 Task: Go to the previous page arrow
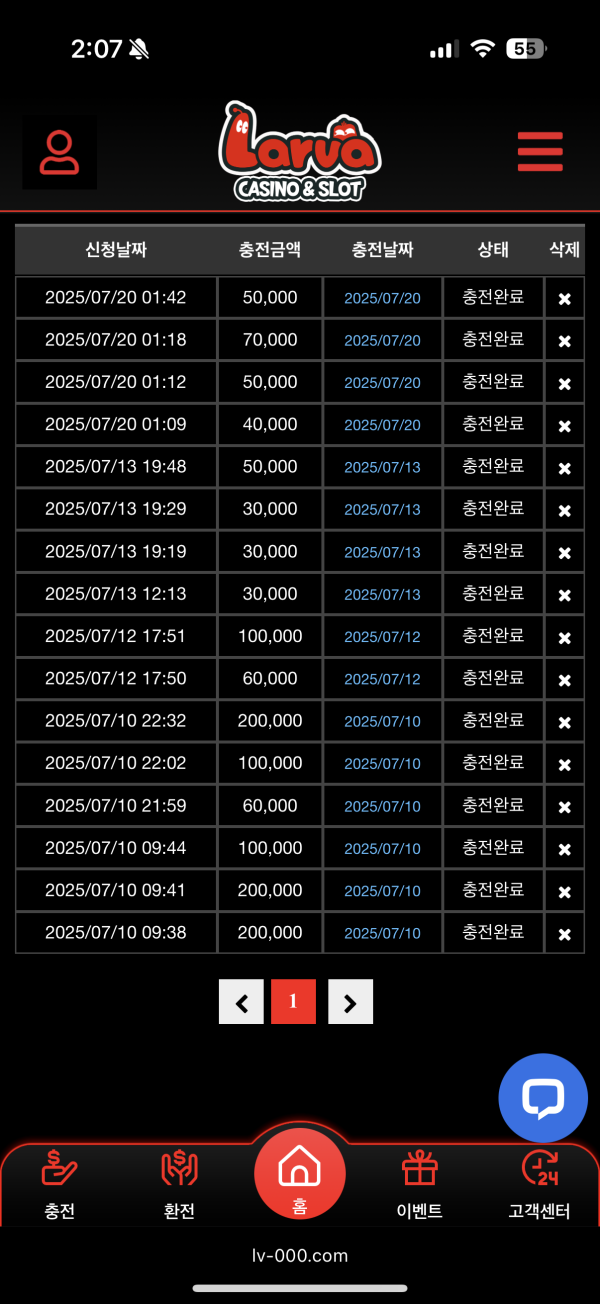pyautogui.click(x=241, y=1002)
